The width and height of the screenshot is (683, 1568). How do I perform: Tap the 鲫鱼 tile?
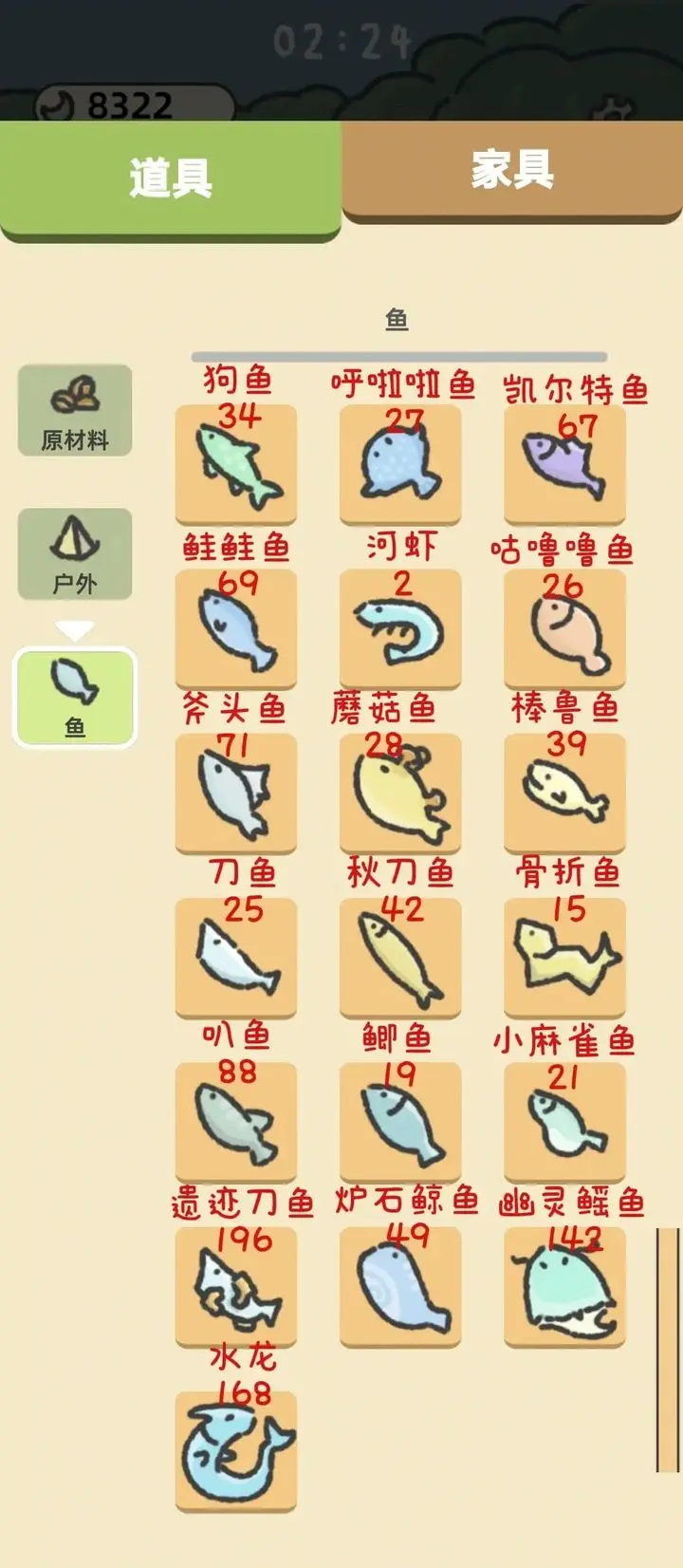click(x=400, y=1122)
